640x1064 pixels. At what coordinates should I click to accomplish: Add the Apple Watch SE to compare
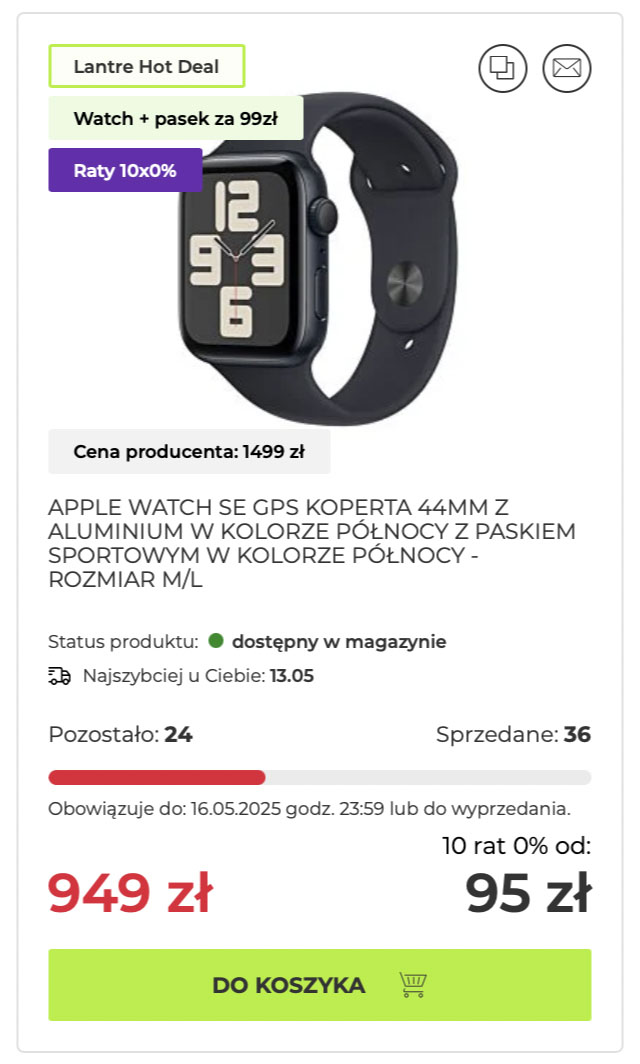[x=503, y=68]
